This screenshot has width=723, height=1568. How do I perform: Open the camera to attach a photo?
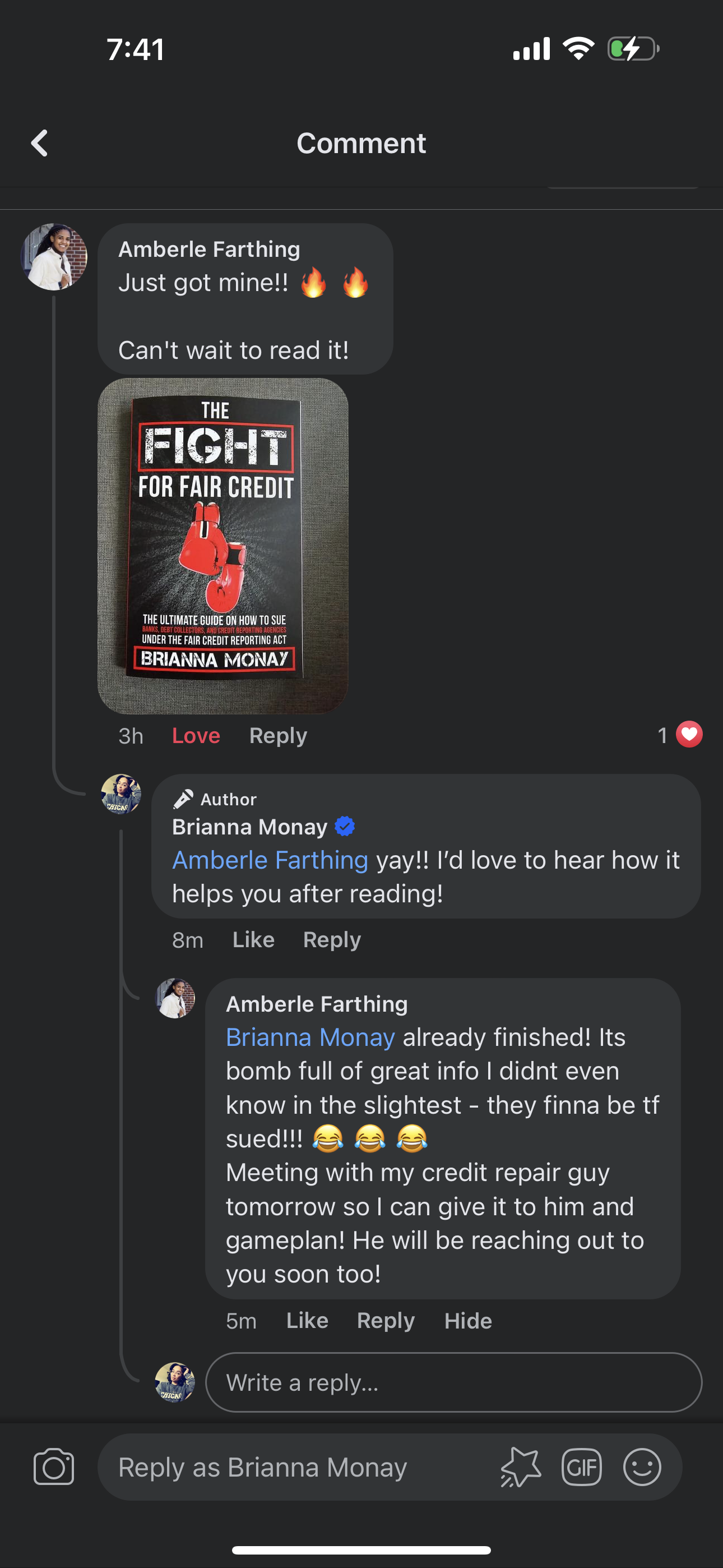coord(54,1467)
